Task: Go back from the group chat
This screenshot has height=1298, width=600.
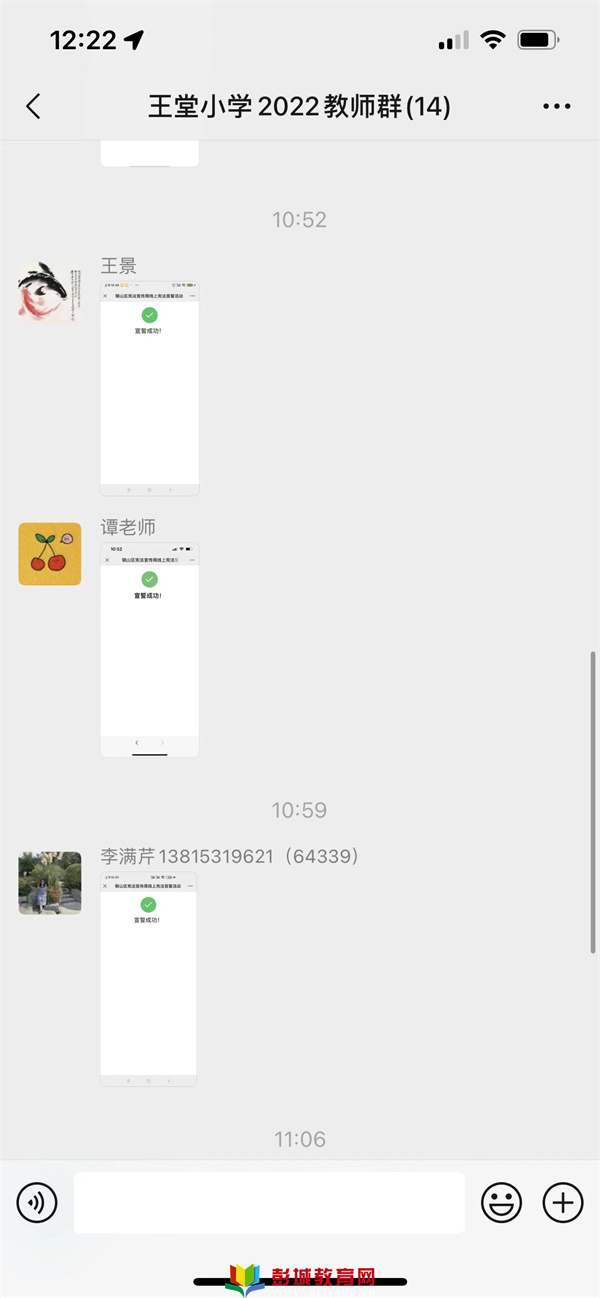Action: 33,107
